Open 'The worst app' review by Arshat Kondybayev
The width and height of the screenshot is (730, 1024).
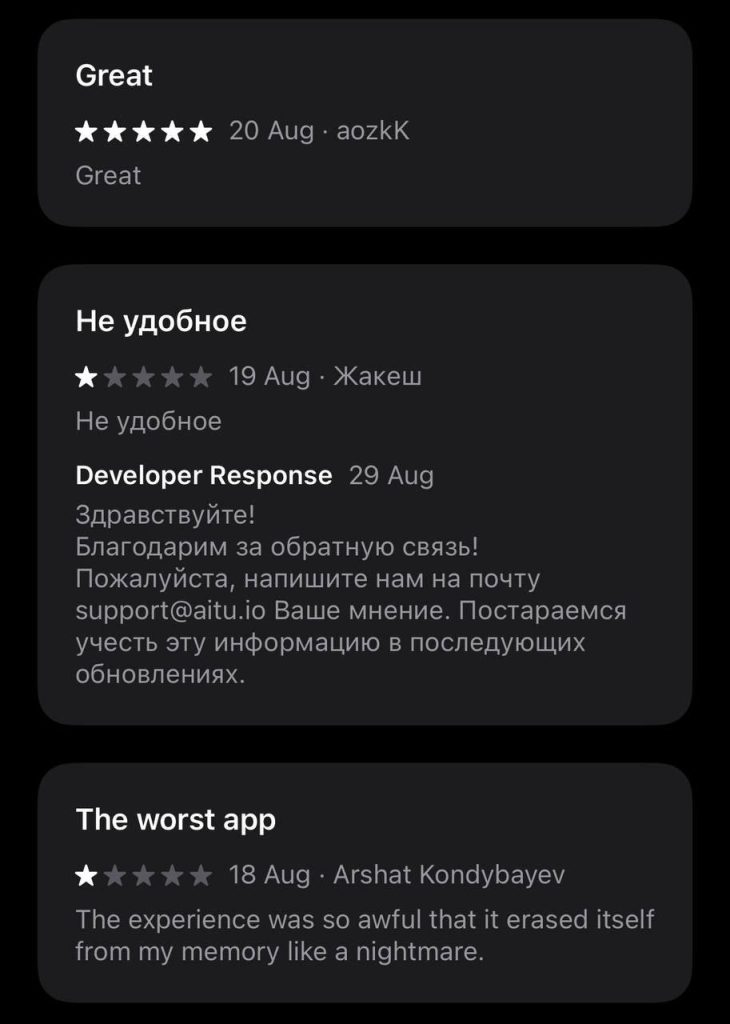[x=364, y=882]
